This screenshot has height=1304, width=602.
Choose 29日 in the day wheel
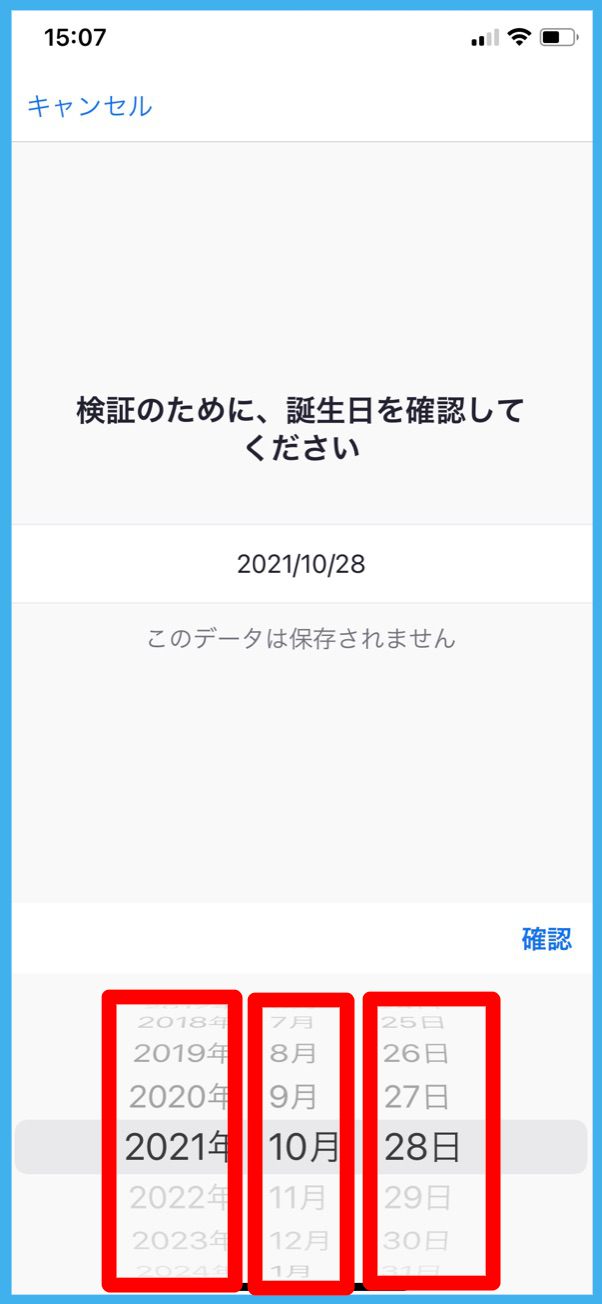pyautogui.click(x=418, y=1197)
